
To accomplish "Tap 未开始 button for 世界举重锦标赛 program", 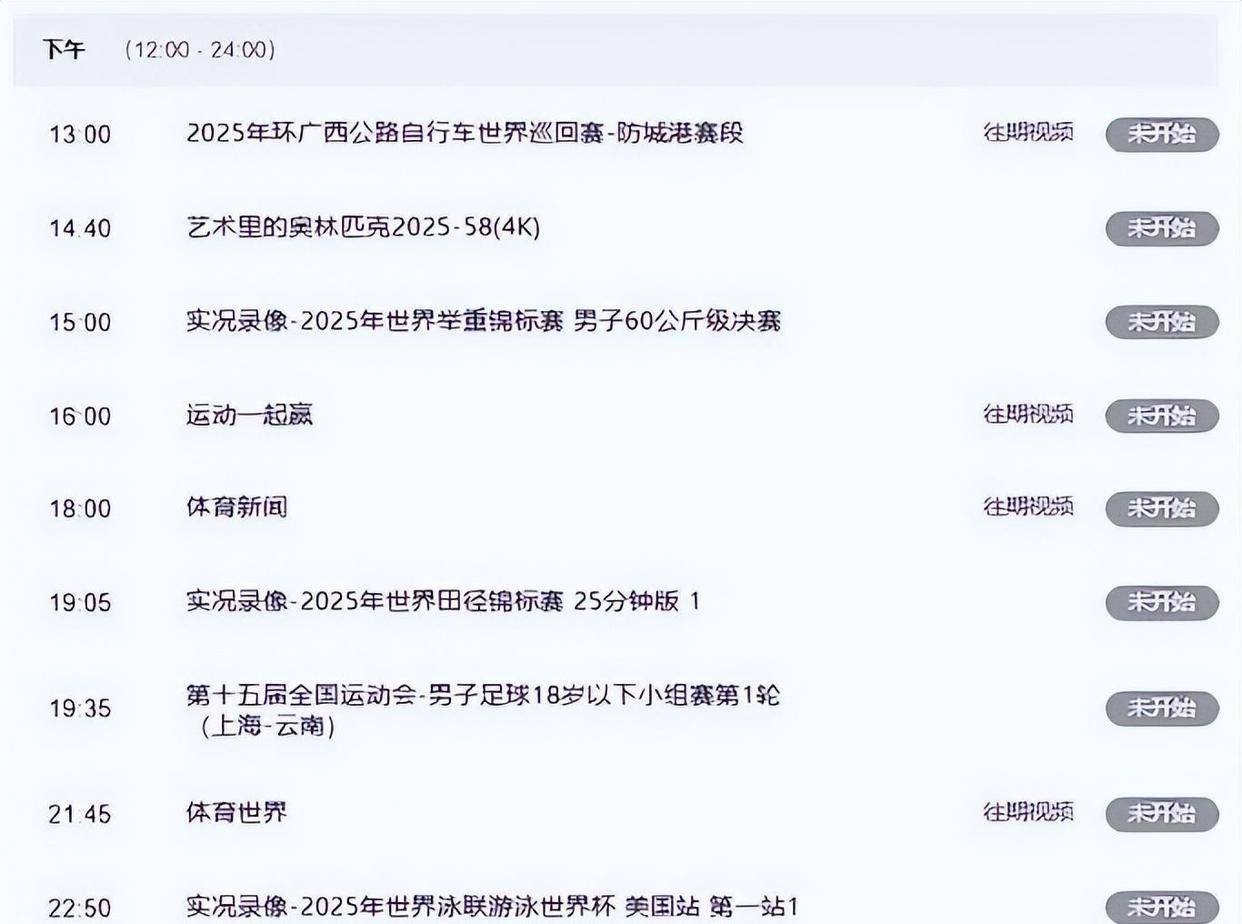I will click(1161, 322).
